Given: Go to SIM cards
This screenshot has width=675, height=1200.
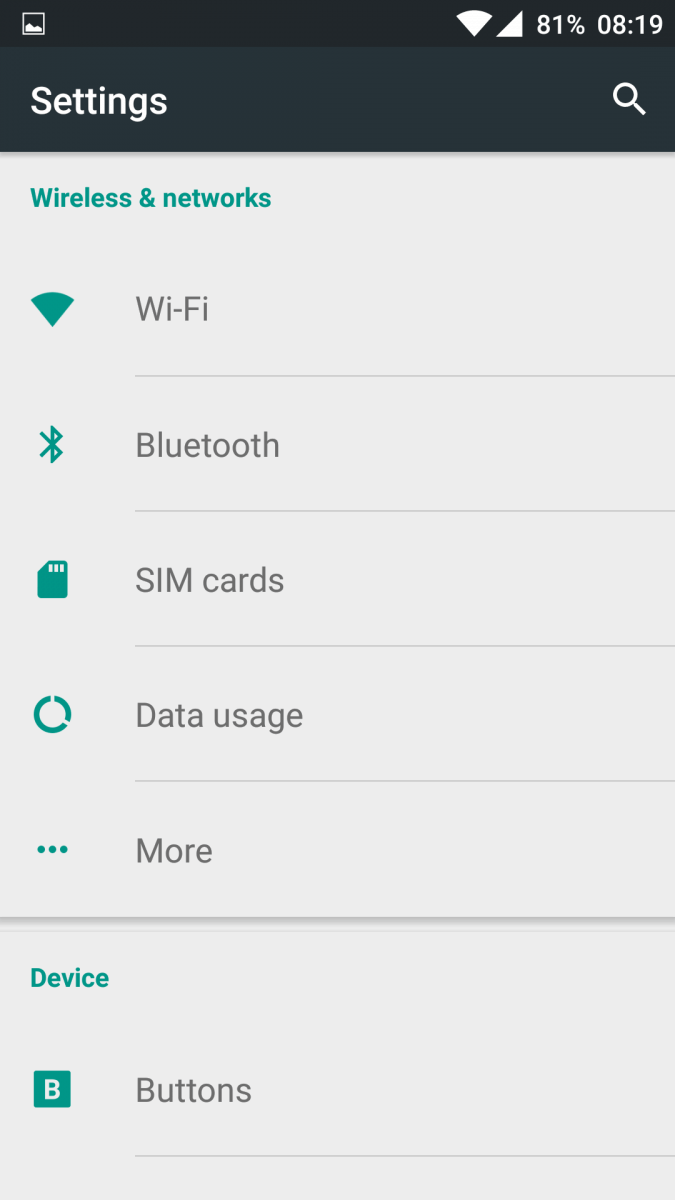Looking at the screenshot, I should click(337, 579).
